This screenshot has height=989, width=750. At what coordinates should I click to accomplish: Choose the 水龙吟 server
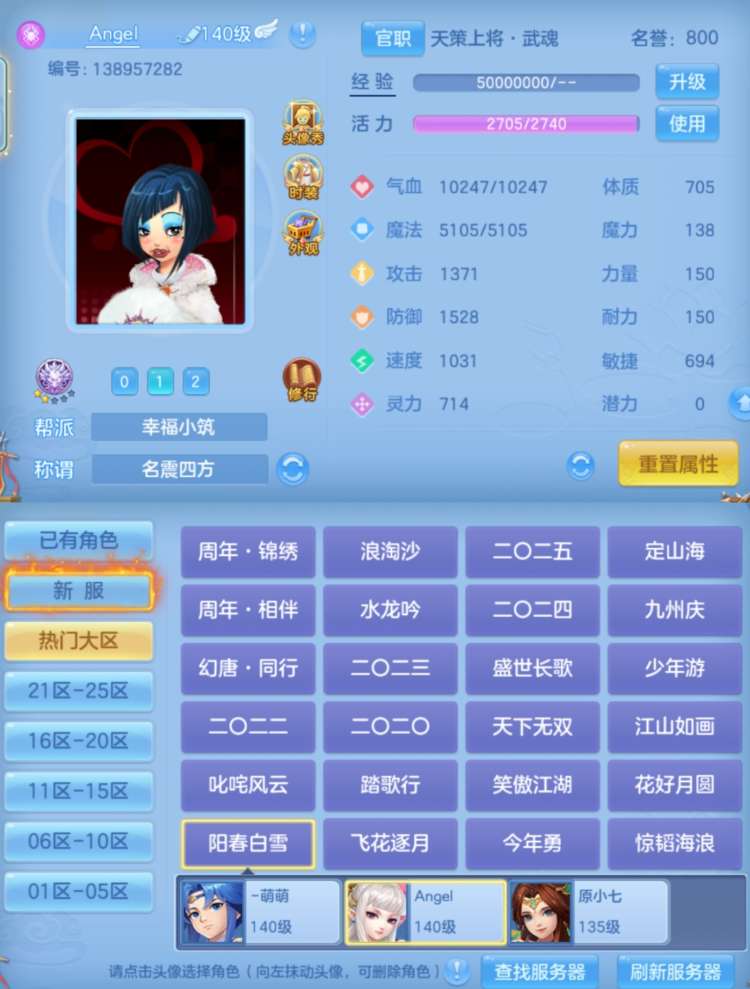(390, 610)
